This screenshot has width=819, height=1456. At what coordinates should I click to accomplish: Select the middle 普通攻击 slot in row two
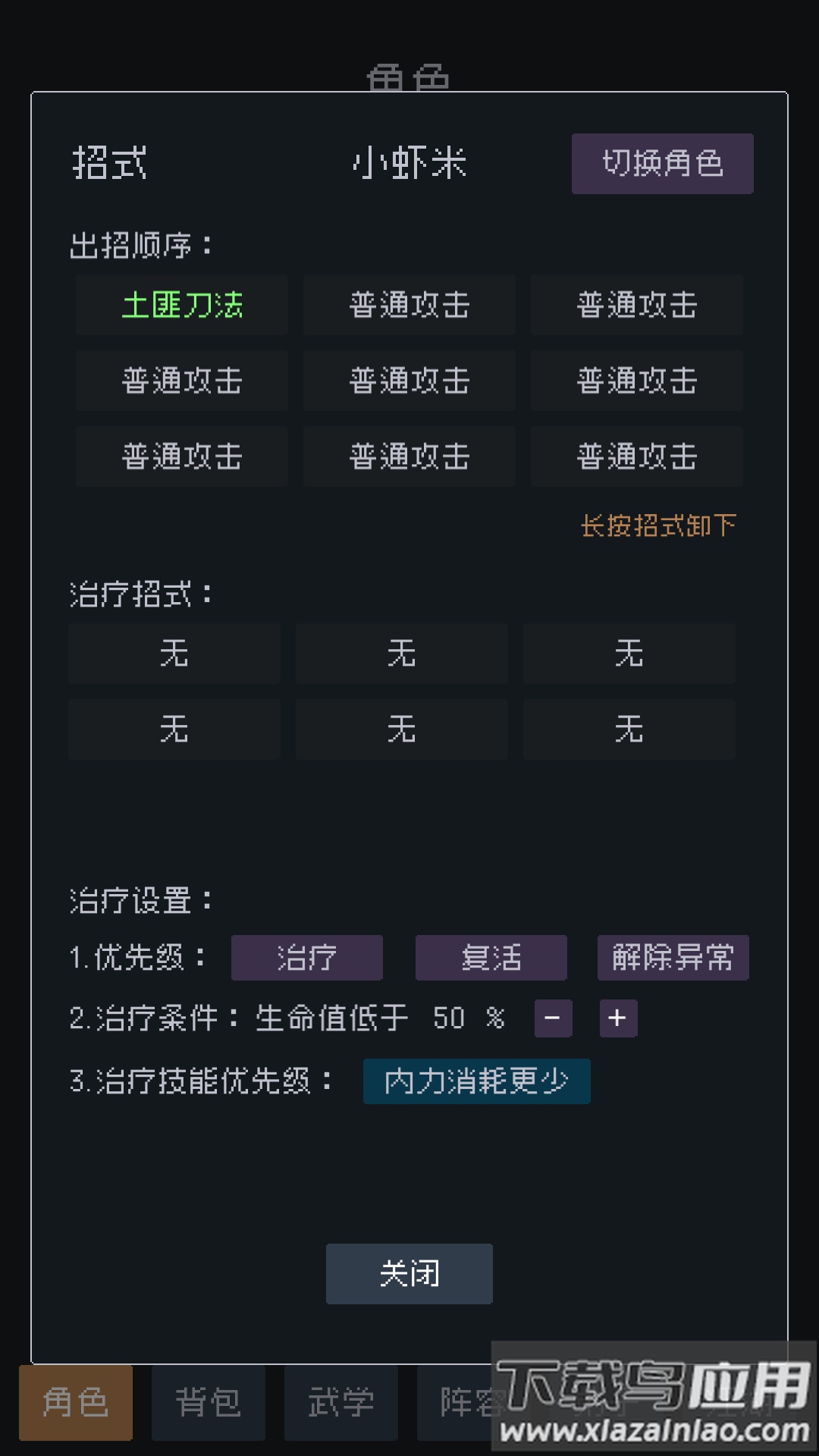[x=409, y=381]
